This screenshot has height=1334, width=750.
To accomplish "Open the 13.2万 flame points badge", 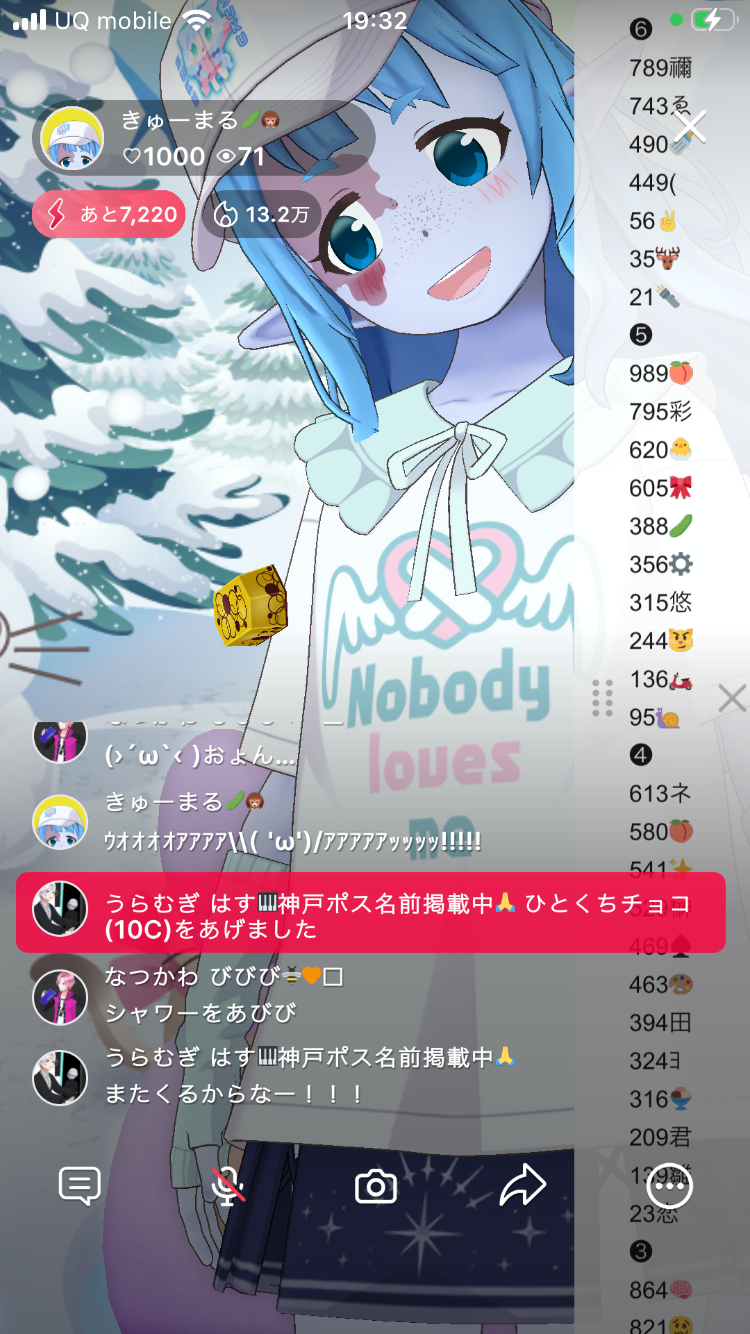I will 262,213.
